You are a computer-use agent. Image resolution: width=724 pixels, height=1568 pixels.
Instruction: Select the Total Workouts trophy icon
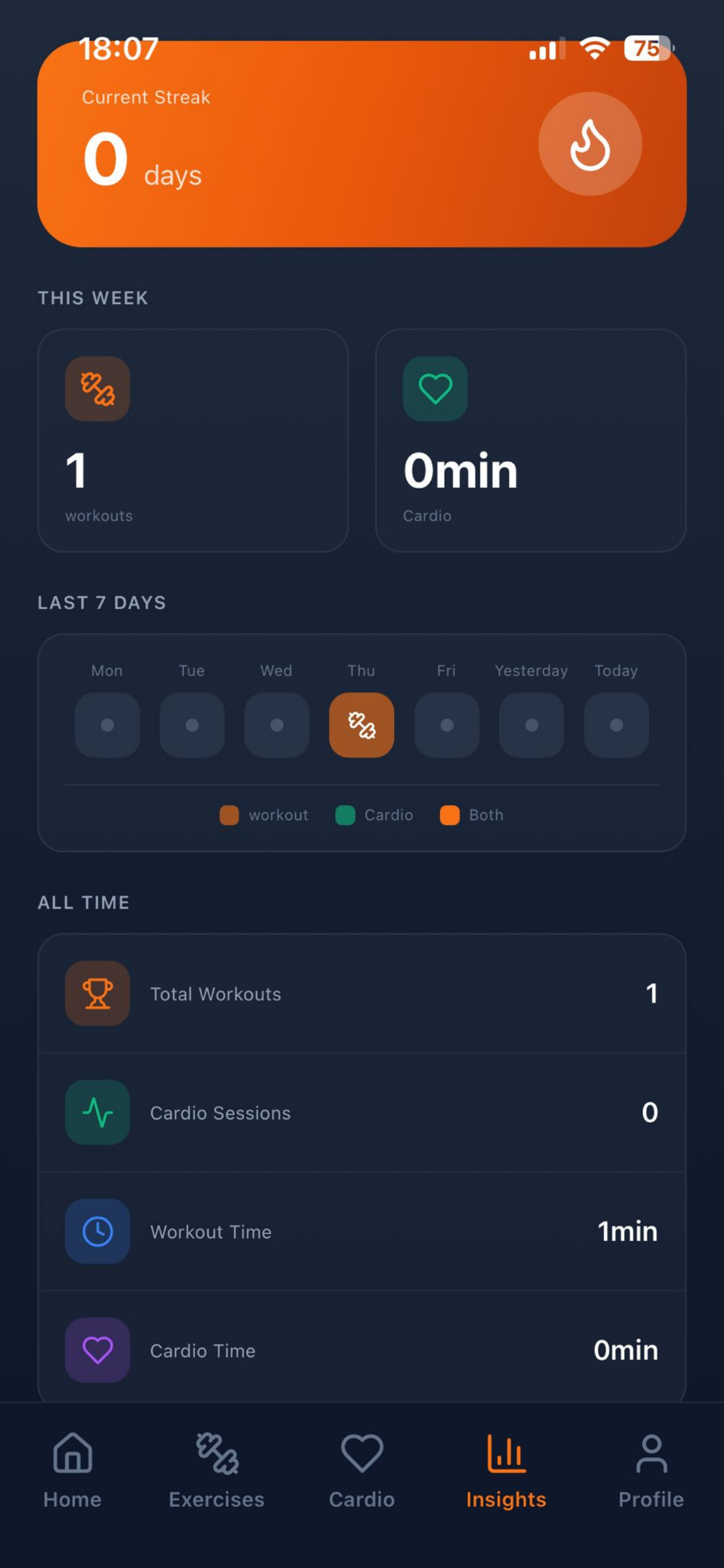97,992
